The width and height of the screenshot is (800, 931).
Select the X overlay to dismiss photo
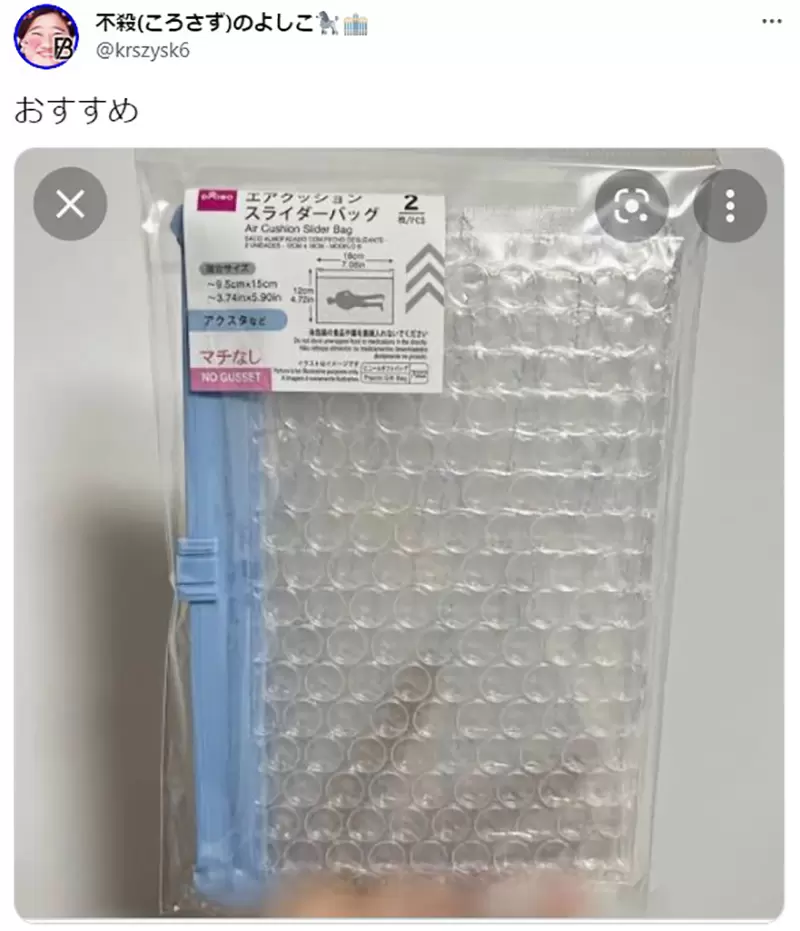click(70, 204)
